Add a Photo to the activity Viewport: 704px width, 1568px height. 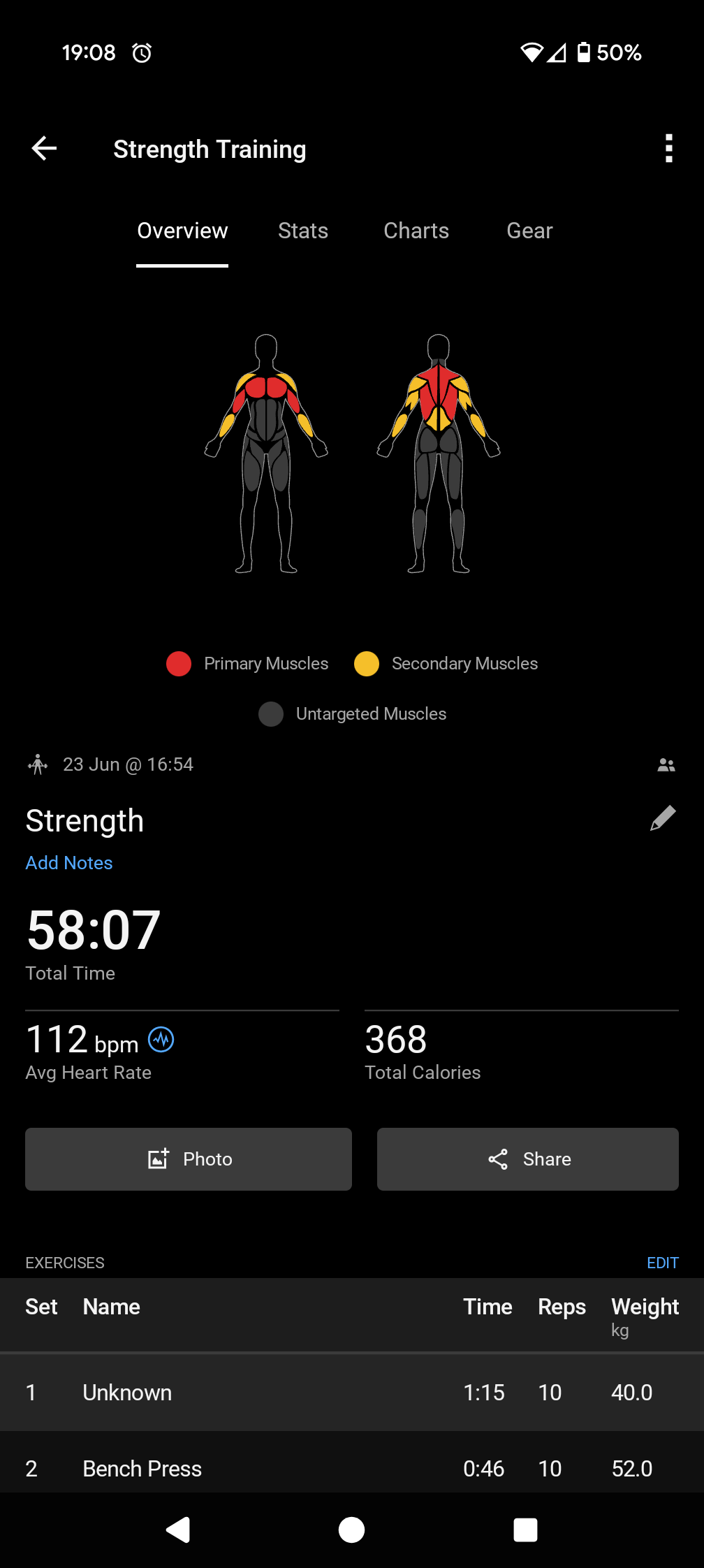coord(189,1159)
